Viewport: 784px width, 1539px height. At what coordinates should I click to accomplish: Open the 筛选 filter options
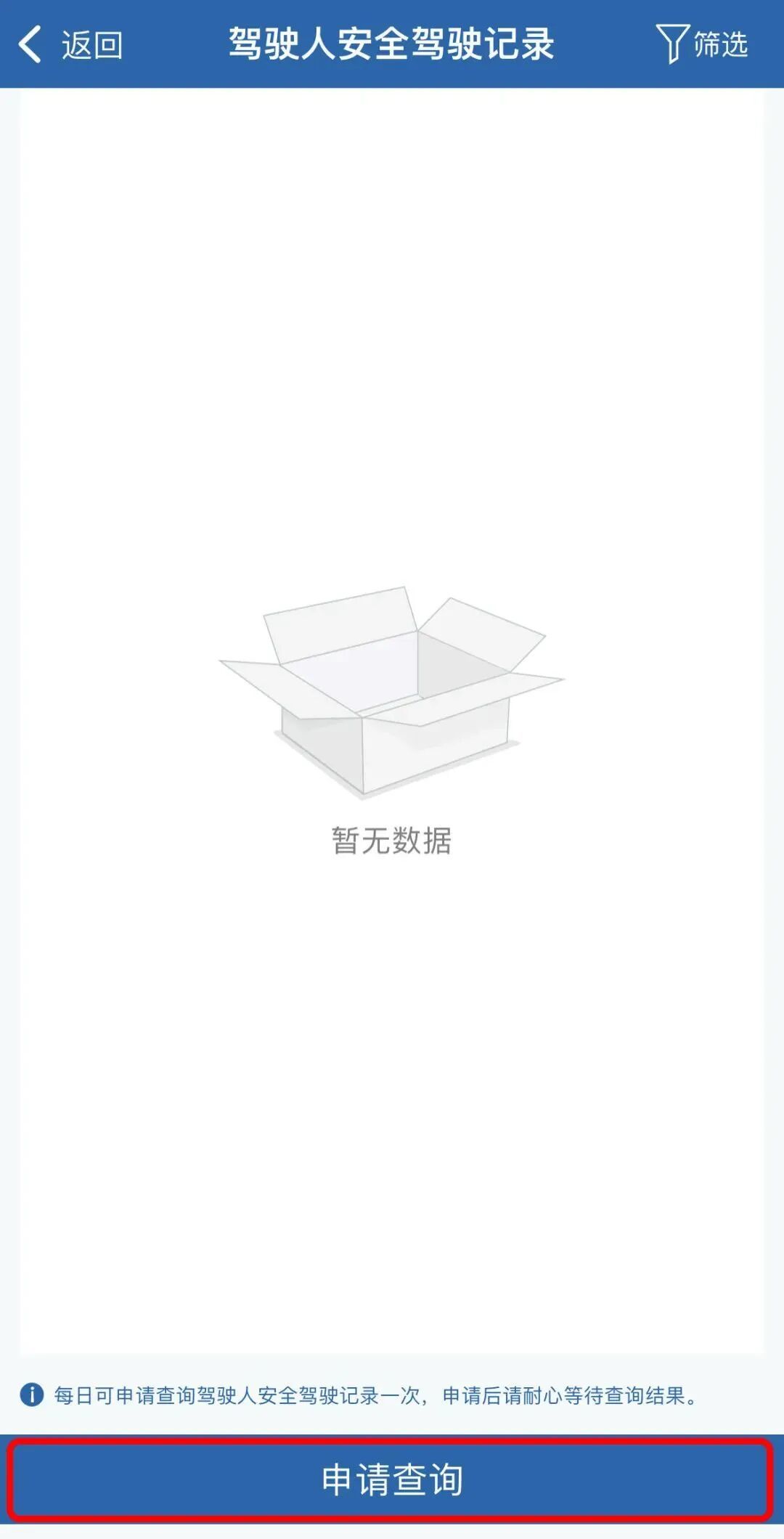click(x=702, y=44)
